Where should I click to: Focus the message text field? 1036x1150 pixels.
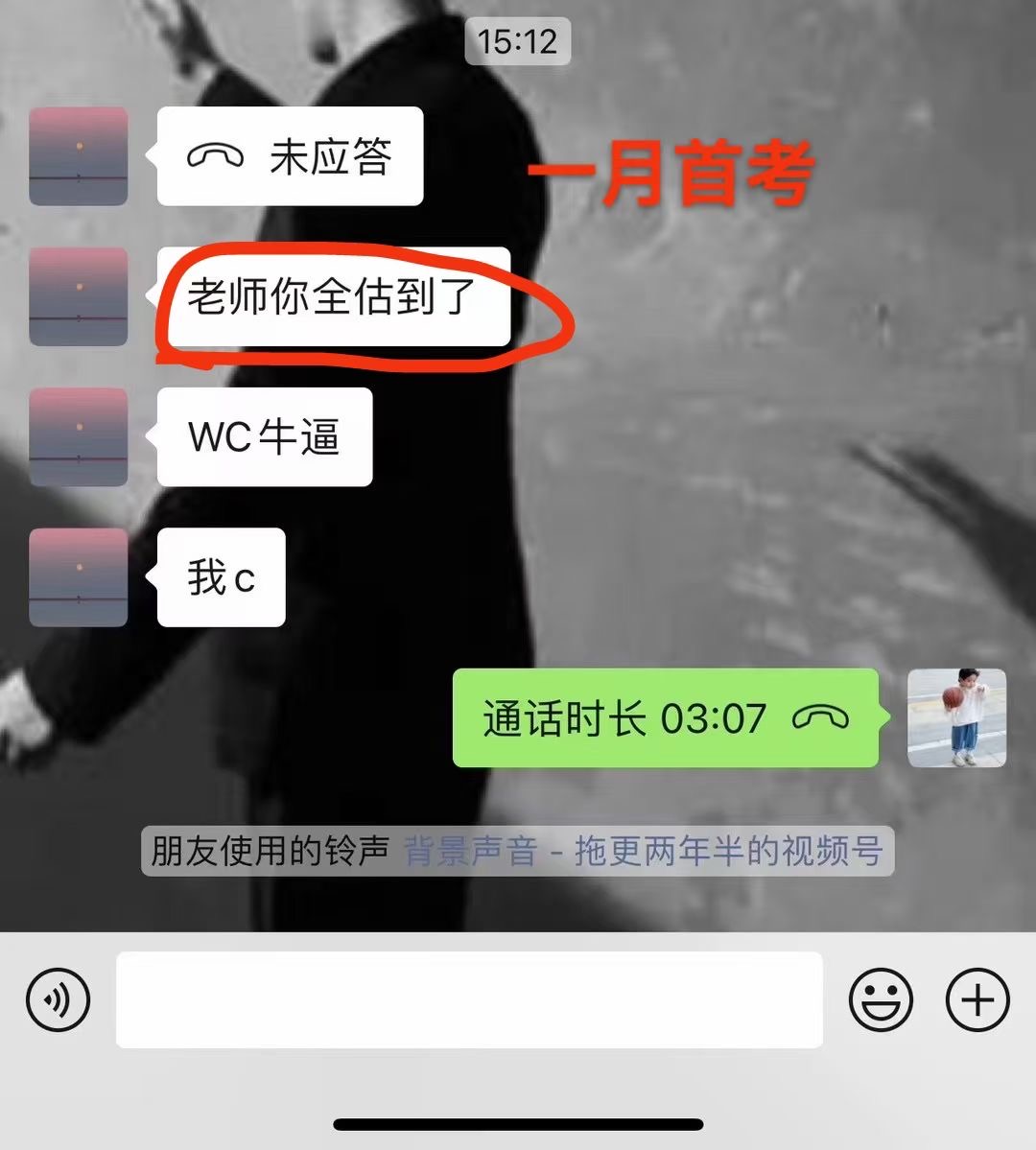469,1000
